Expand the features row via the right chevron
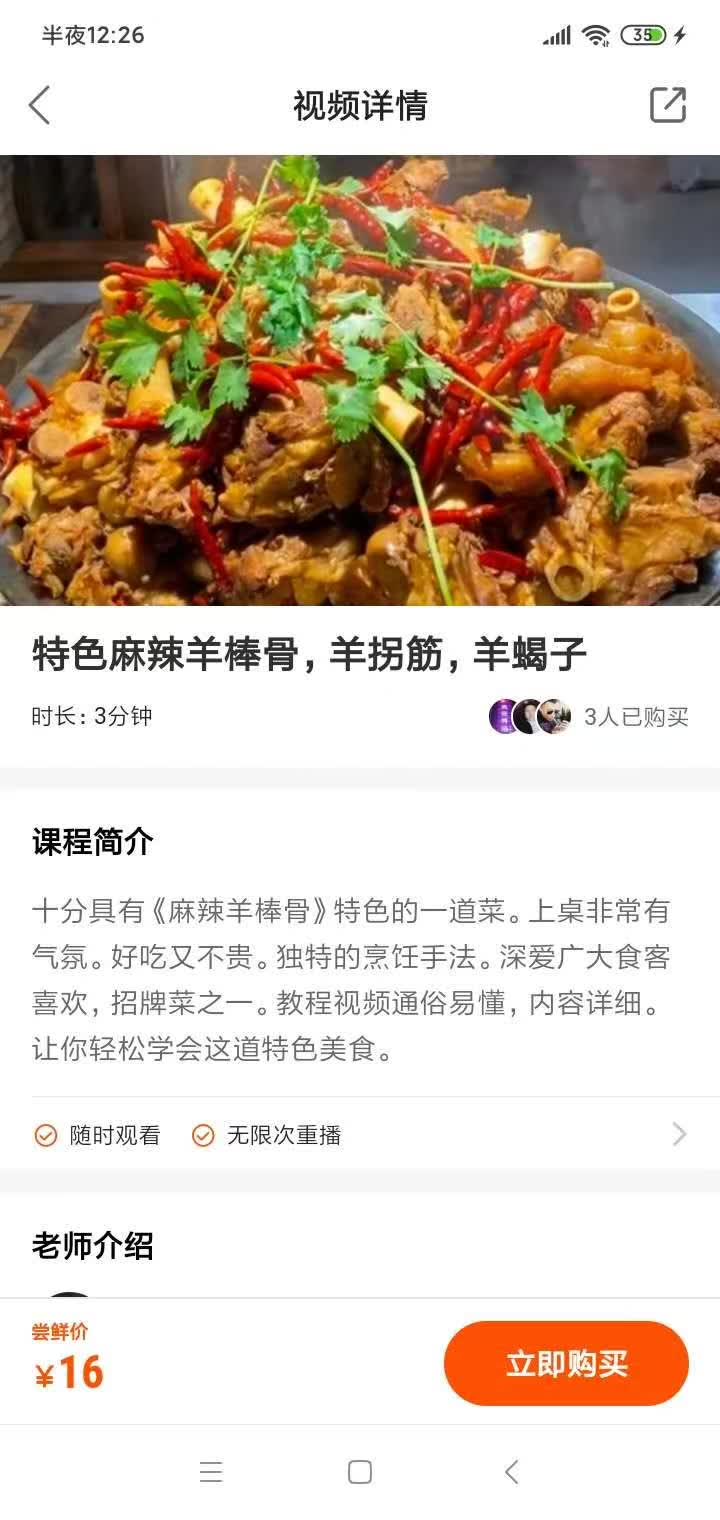The width and height of the screenshot is (720, 1520). click(680, 1135)
